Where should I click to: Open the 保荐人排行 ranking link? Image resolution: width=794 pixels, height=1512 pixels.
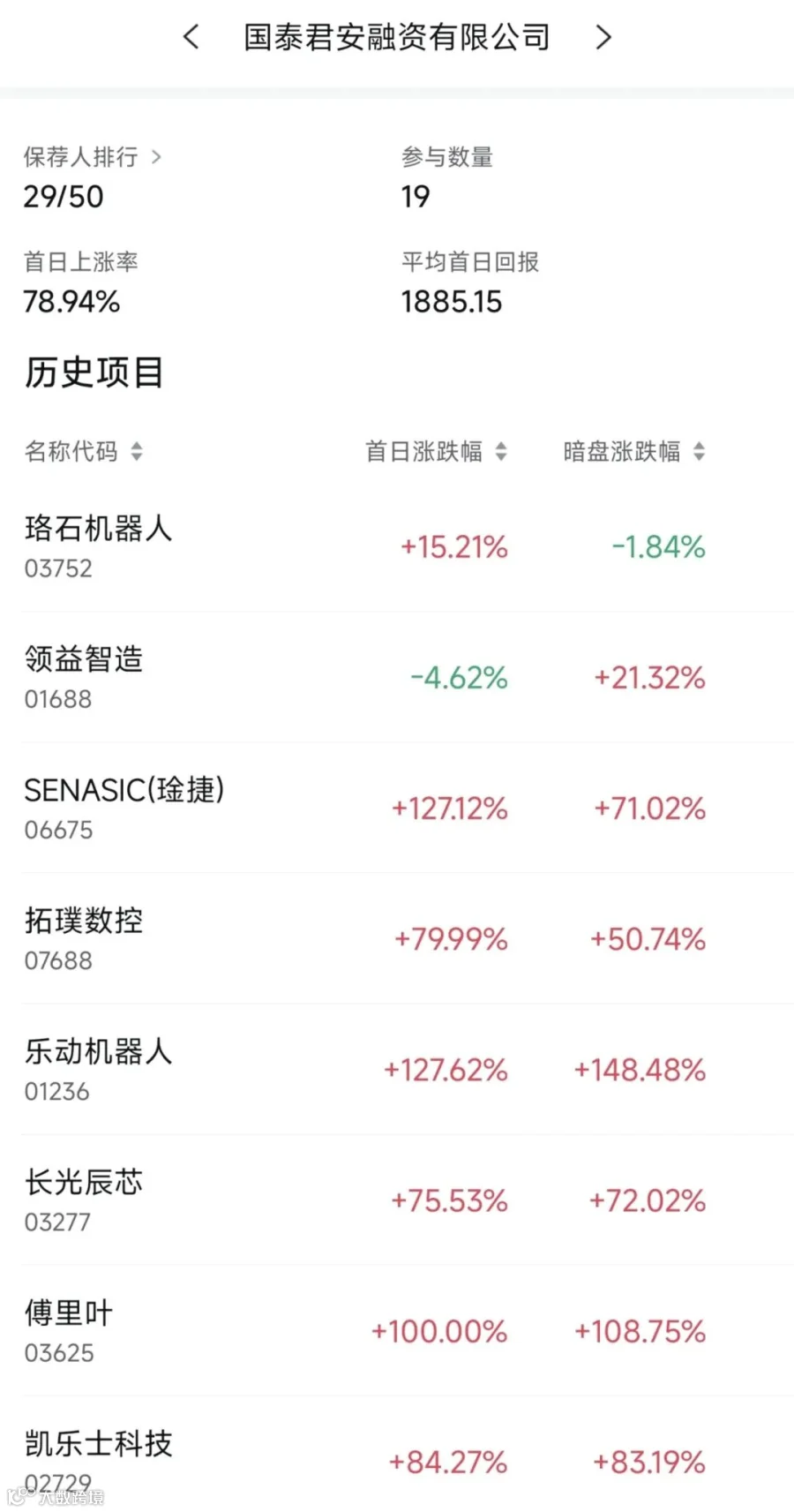93,157
